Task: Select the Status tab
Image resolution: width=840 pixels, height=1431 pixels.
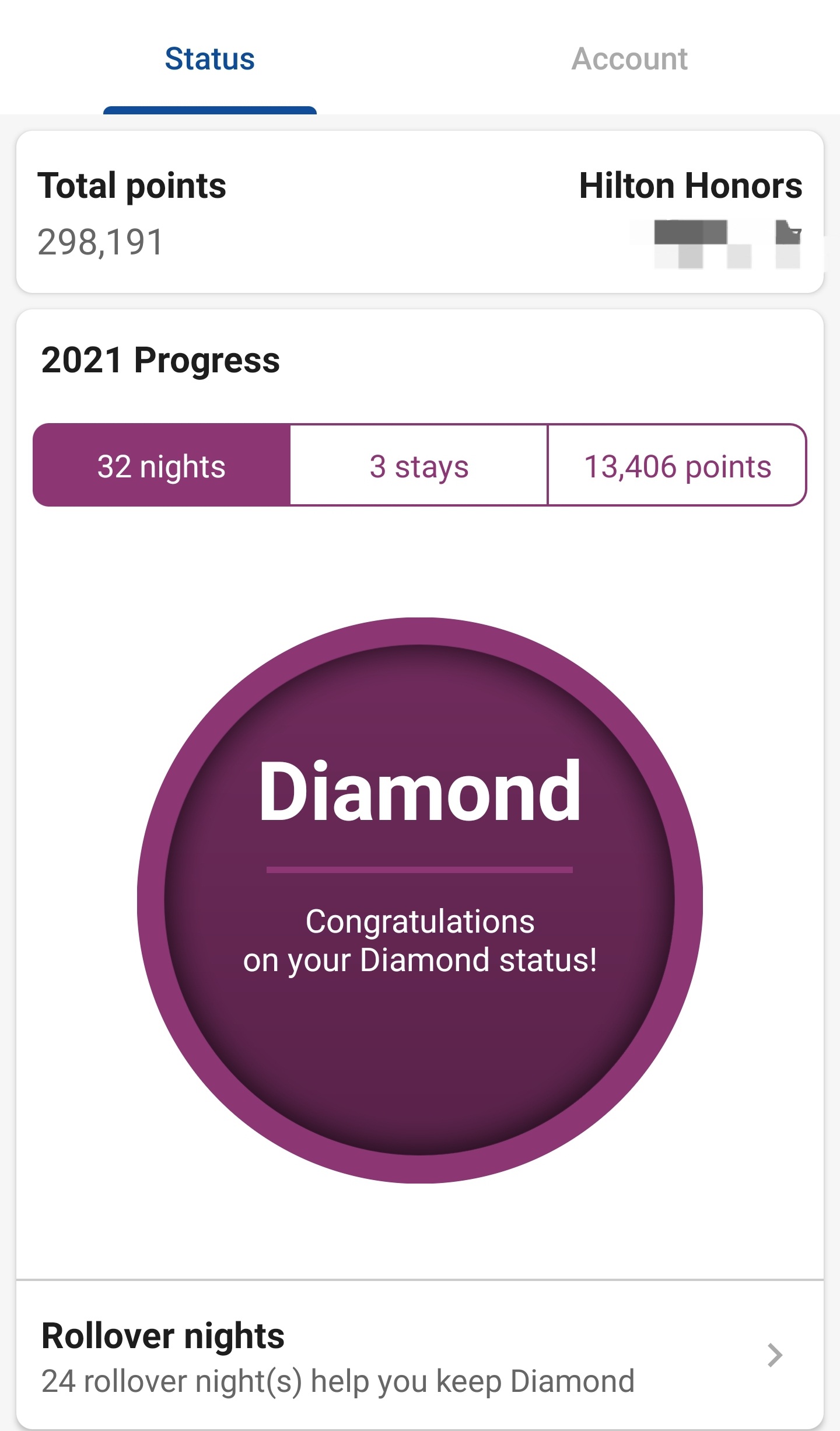Action: pyautogui.click(x=209, y=58)
